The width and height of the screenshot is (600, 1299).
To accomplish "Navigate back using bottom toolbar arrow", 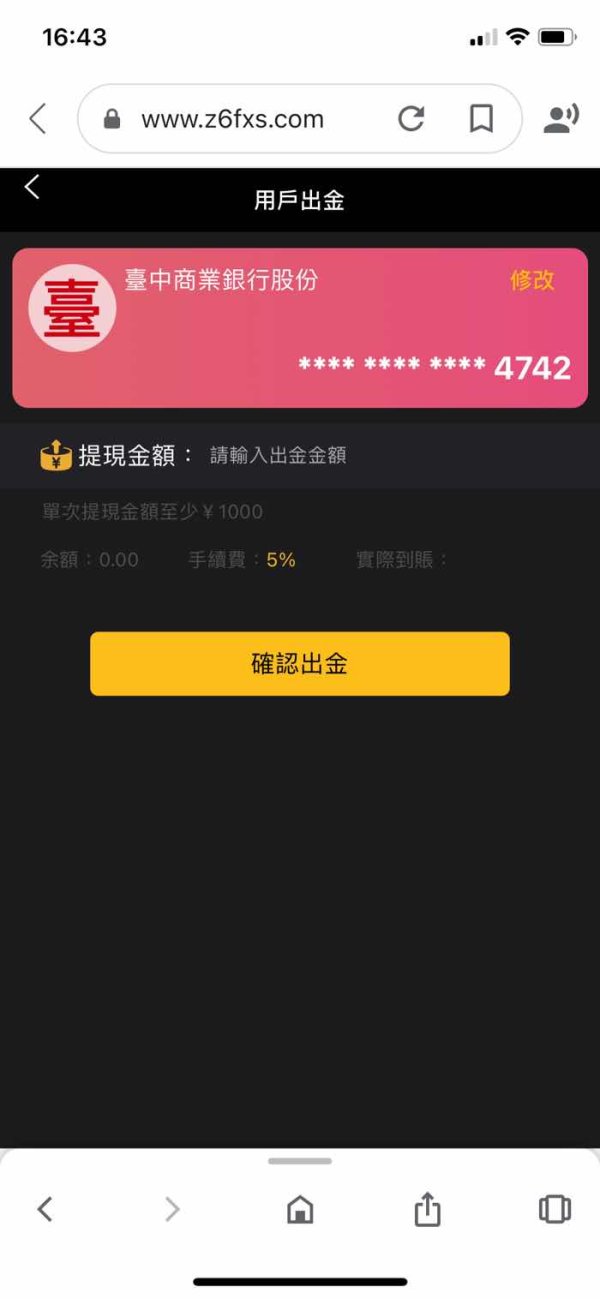I will click(44, 1210).
